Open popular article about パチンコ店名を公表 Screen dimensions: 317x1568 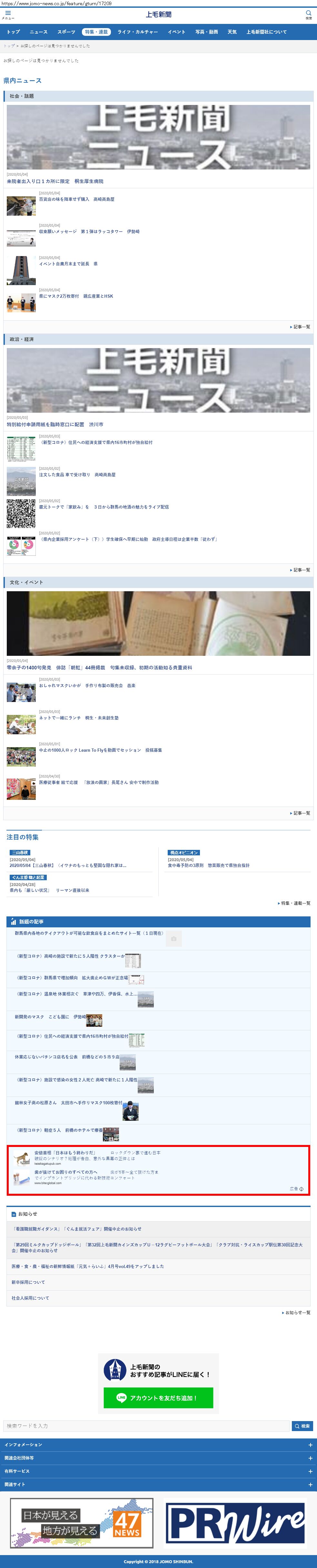pyautogui.click(x=67, y=1057)
